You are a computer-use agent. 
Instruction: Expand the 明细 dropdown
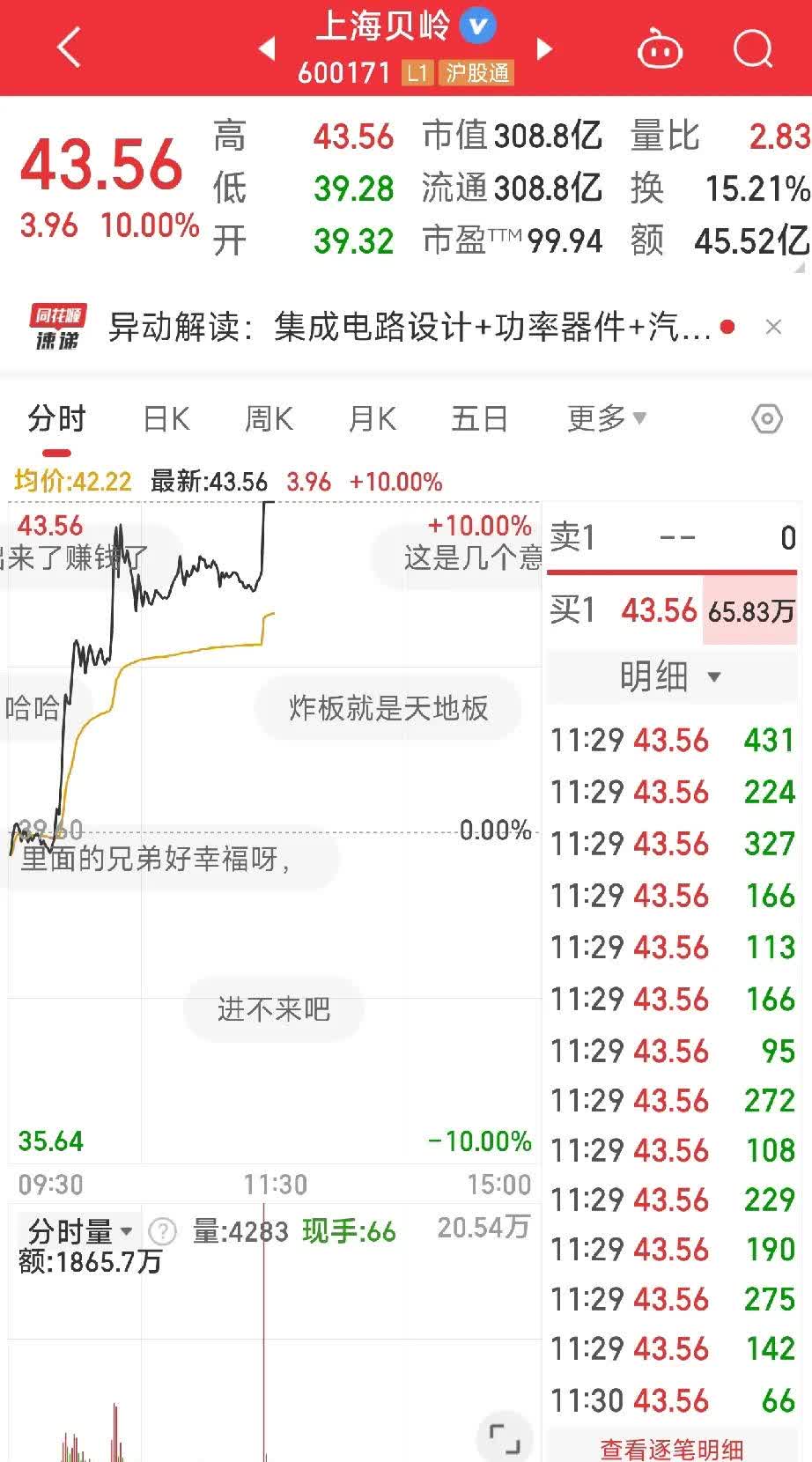[x=671, y=676]
